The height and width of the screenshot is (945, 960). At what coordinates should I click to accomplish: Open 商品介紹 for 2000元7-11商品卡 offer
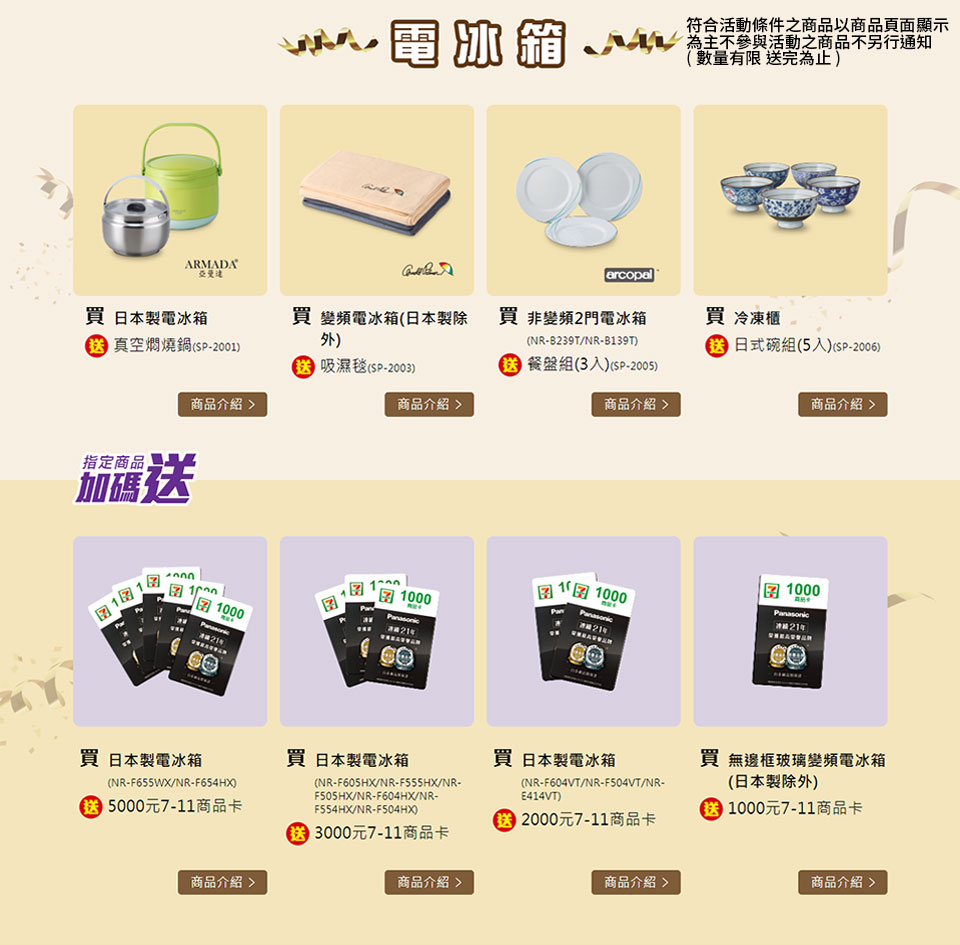[636, 882]
